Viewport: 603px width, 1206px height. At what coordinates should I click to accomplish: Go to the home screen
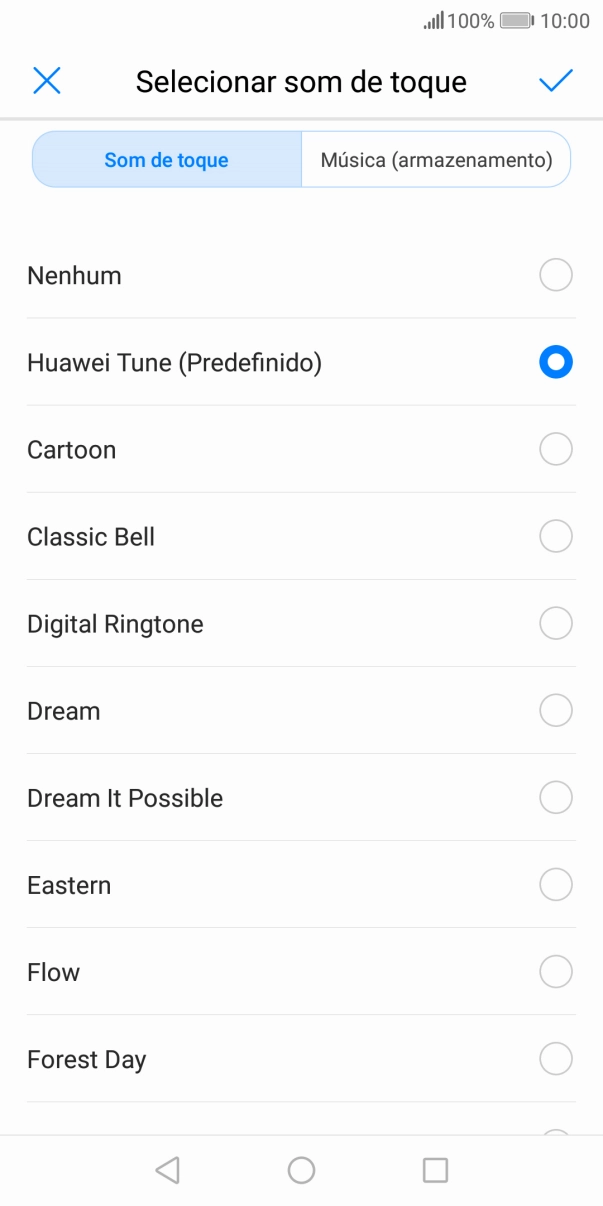pyautogui.click(x=301, y=1170)
